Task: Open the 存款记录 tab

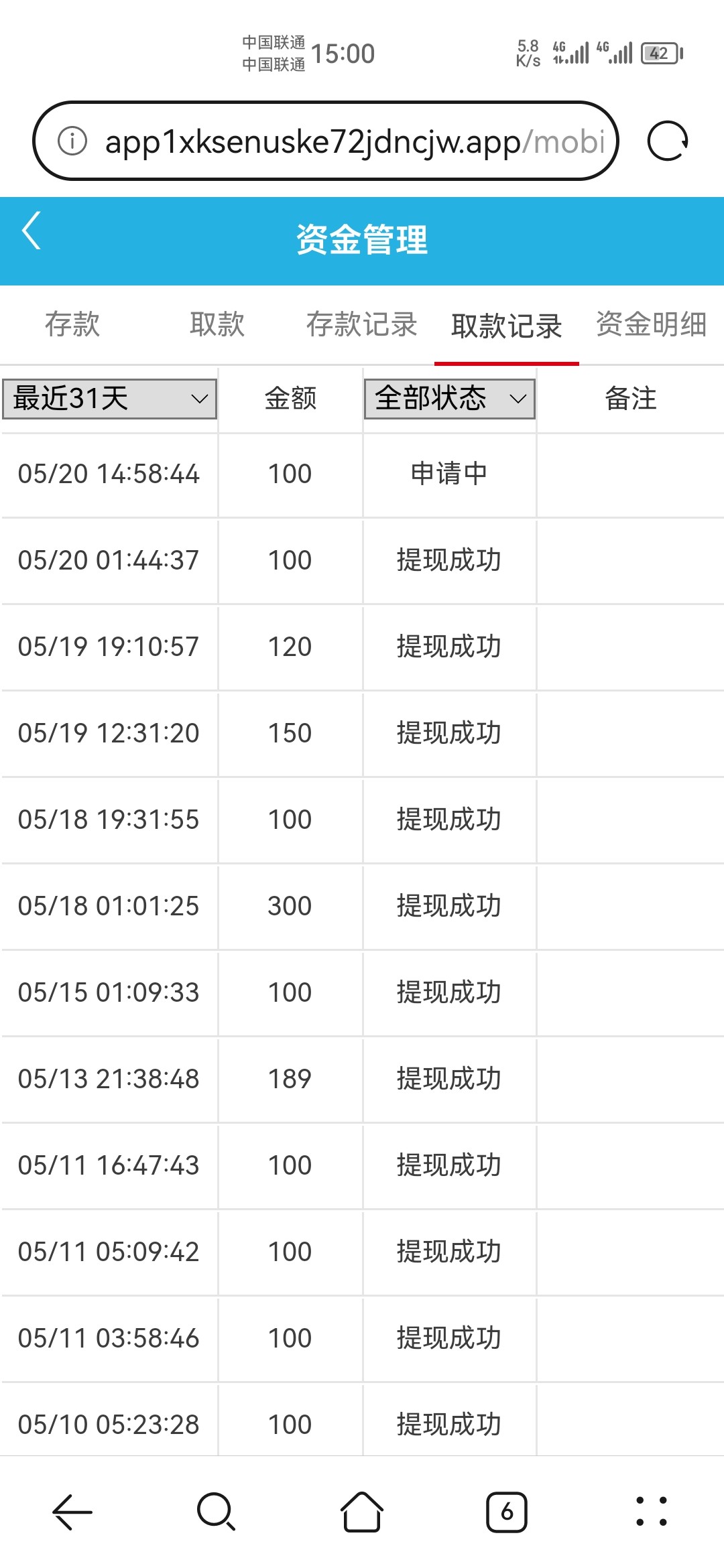Action: click(362, 325)
